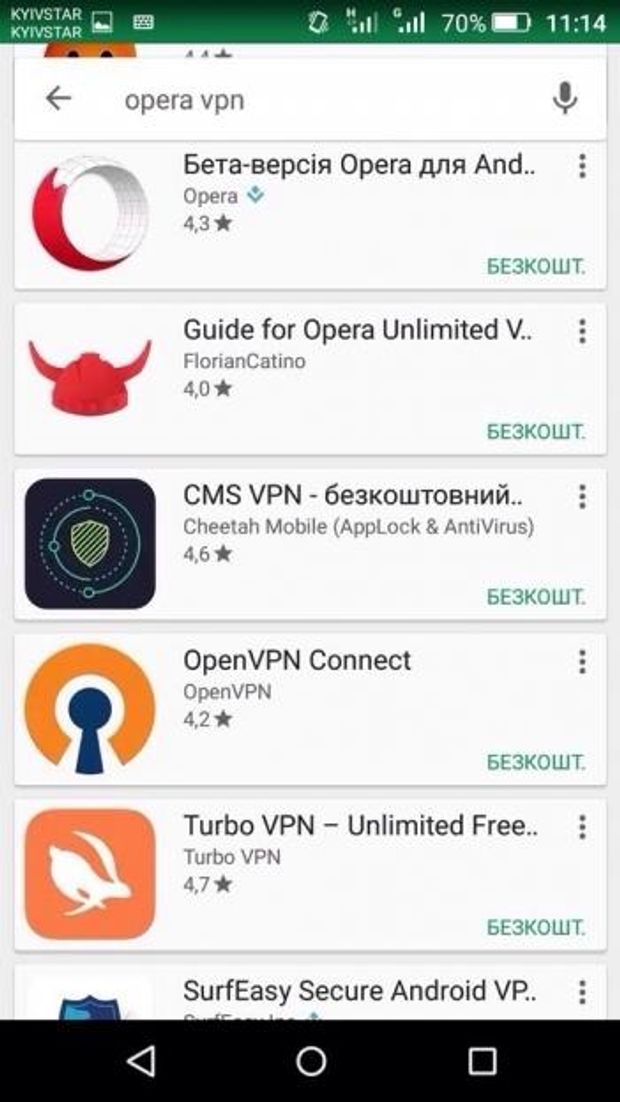Open the OpenVPN Connect result
Screen dimensions: 620x1102
click(310, 709)
